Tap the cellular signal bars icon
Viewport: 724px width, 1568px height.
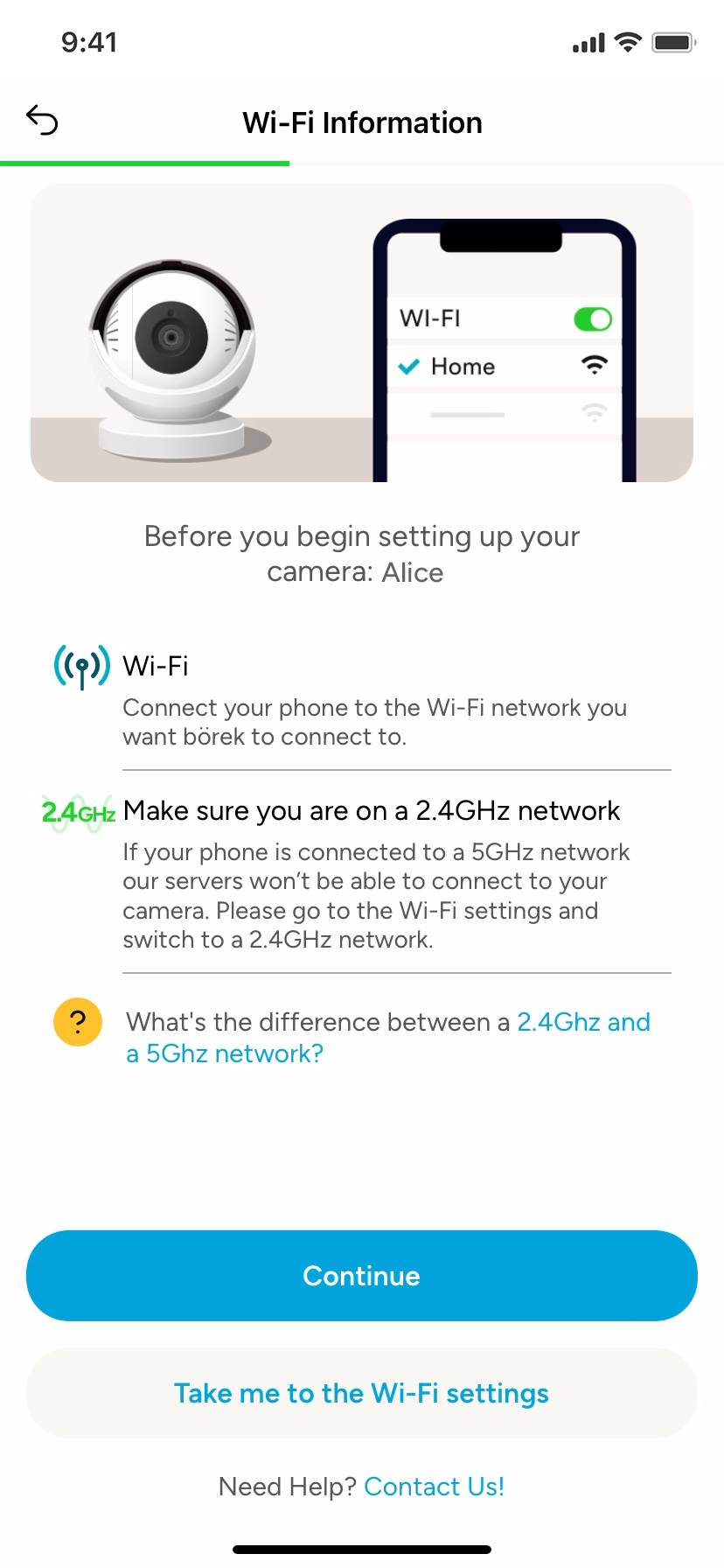point(588,41)
